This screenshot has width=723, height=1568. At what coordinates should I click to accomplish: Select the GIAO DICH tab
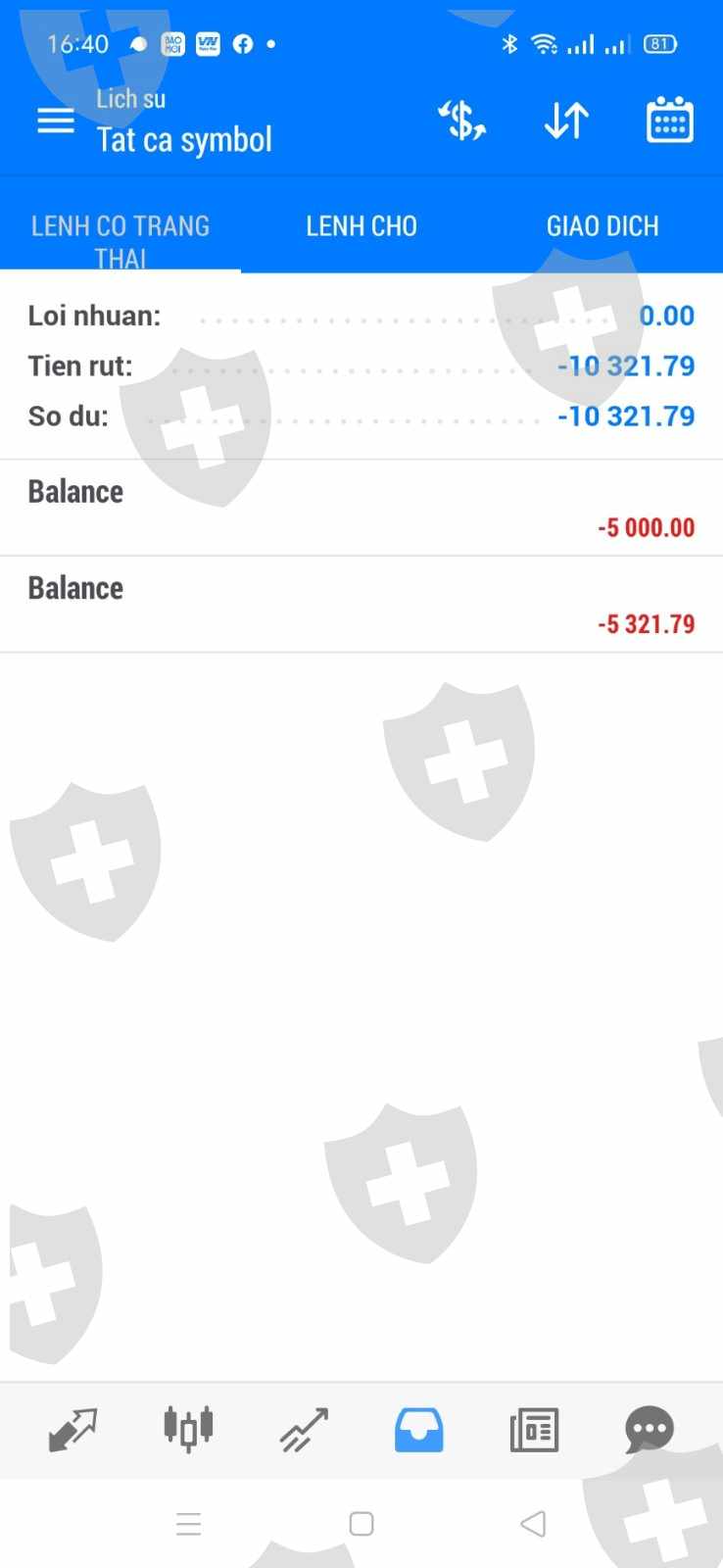(x=602, y=226)
